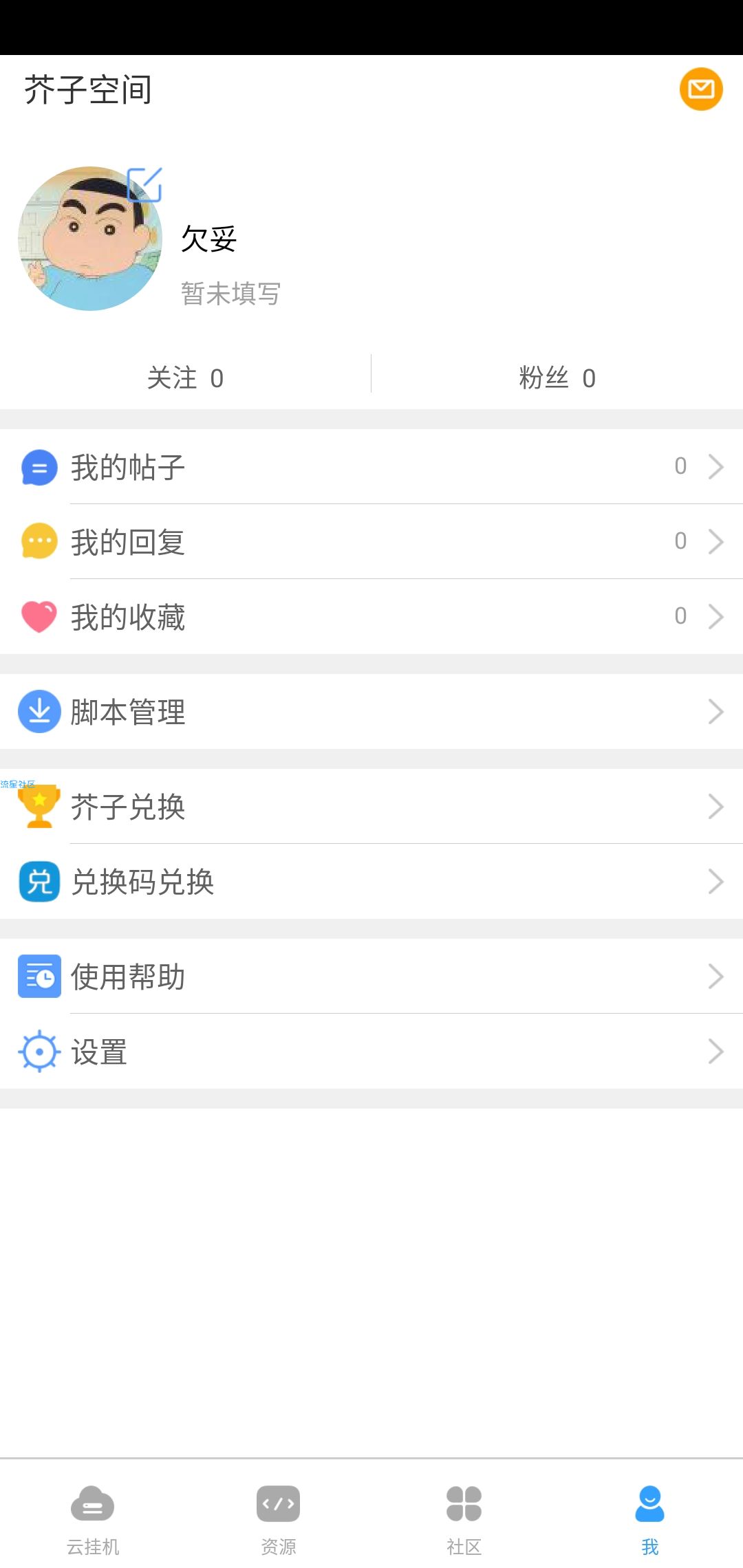
Task: Open 我的帖子 row
Action: click(371, 466)
